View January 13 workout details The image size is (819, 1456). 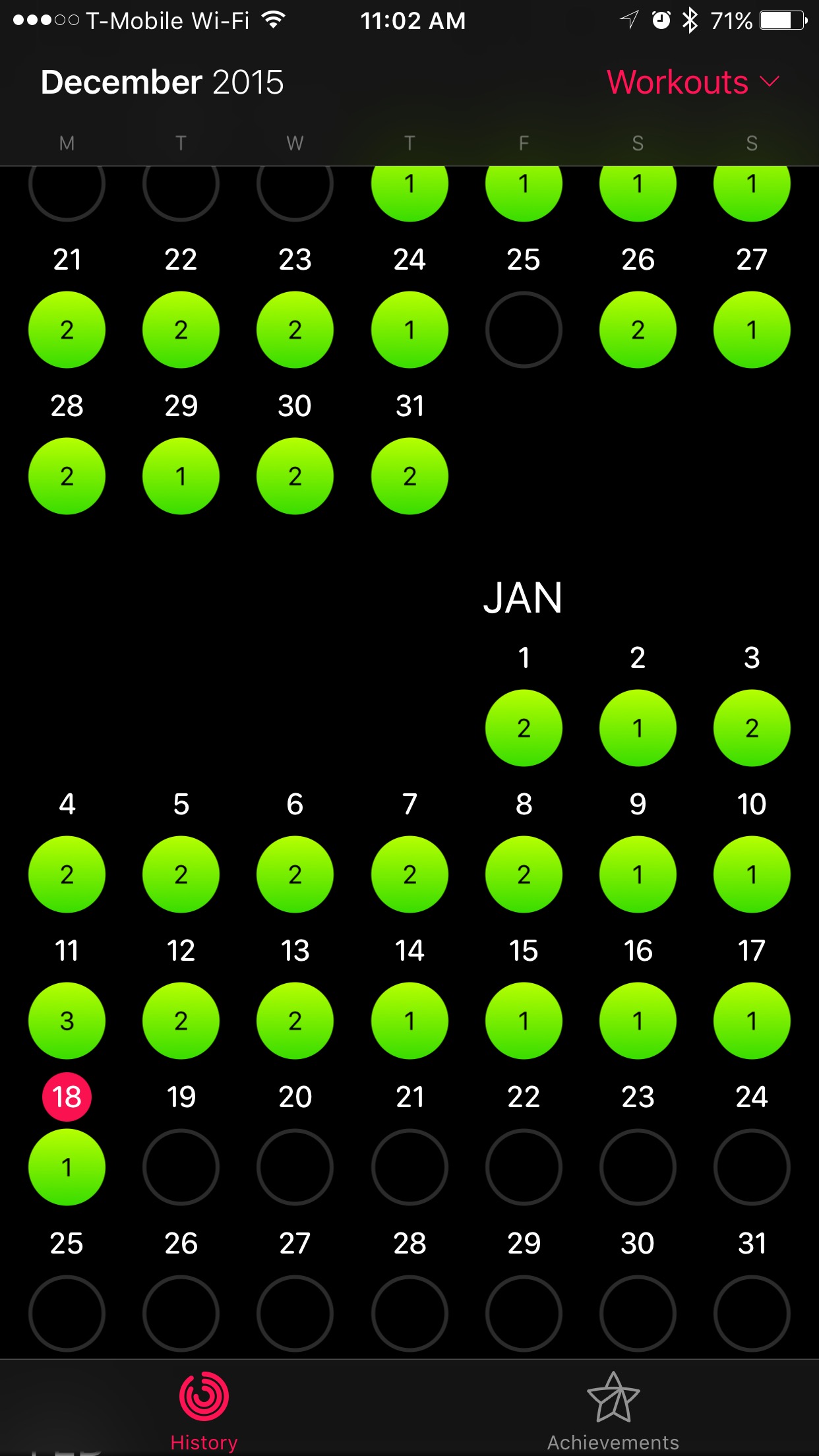[295, 1021]
